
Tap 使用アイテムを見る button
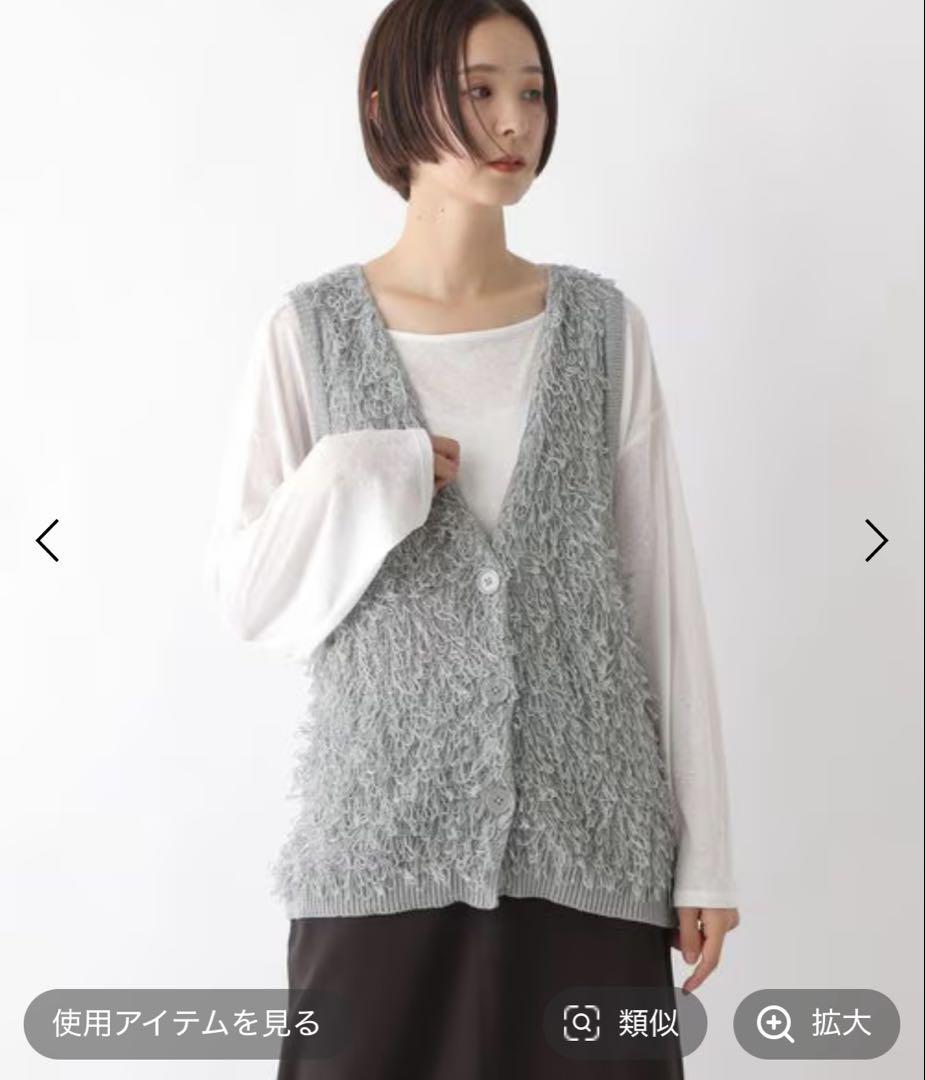[x=186, y=1024]
